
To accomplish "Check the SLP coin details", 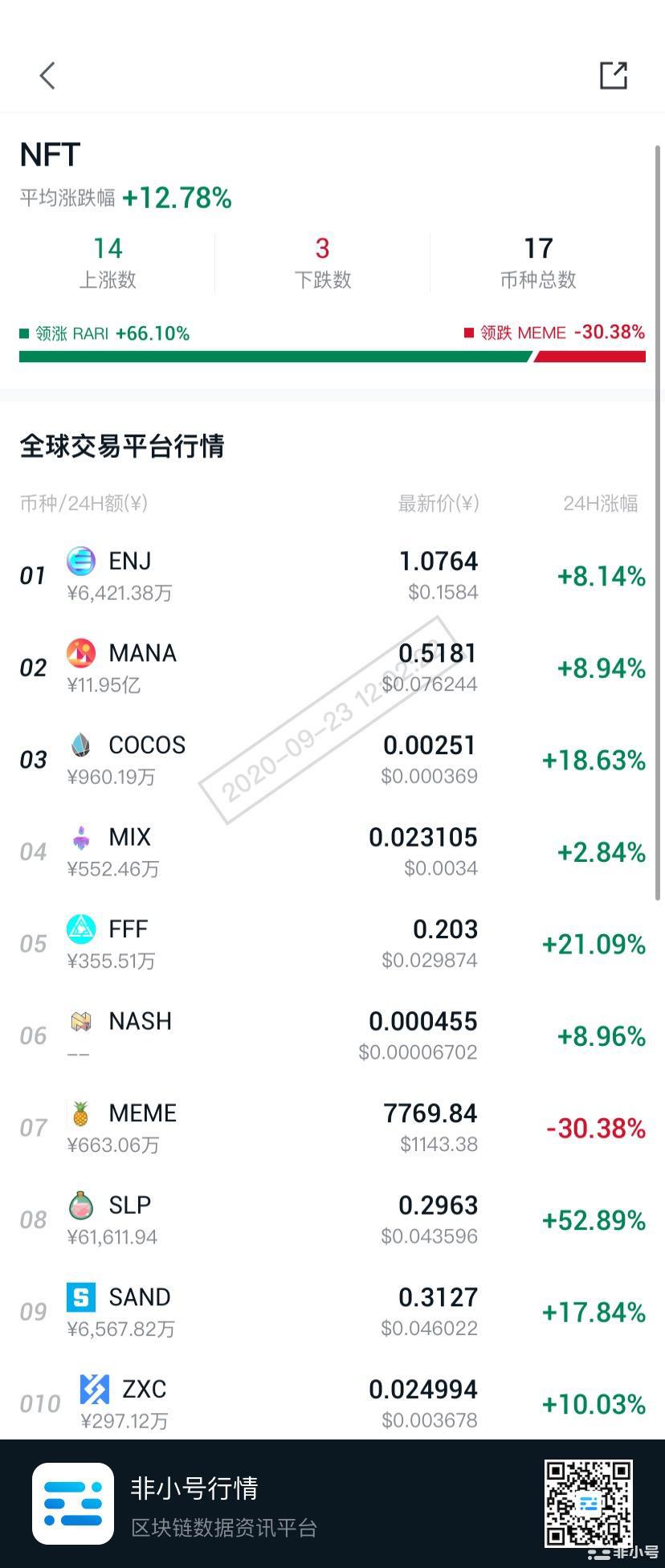I will point(130,1206).
